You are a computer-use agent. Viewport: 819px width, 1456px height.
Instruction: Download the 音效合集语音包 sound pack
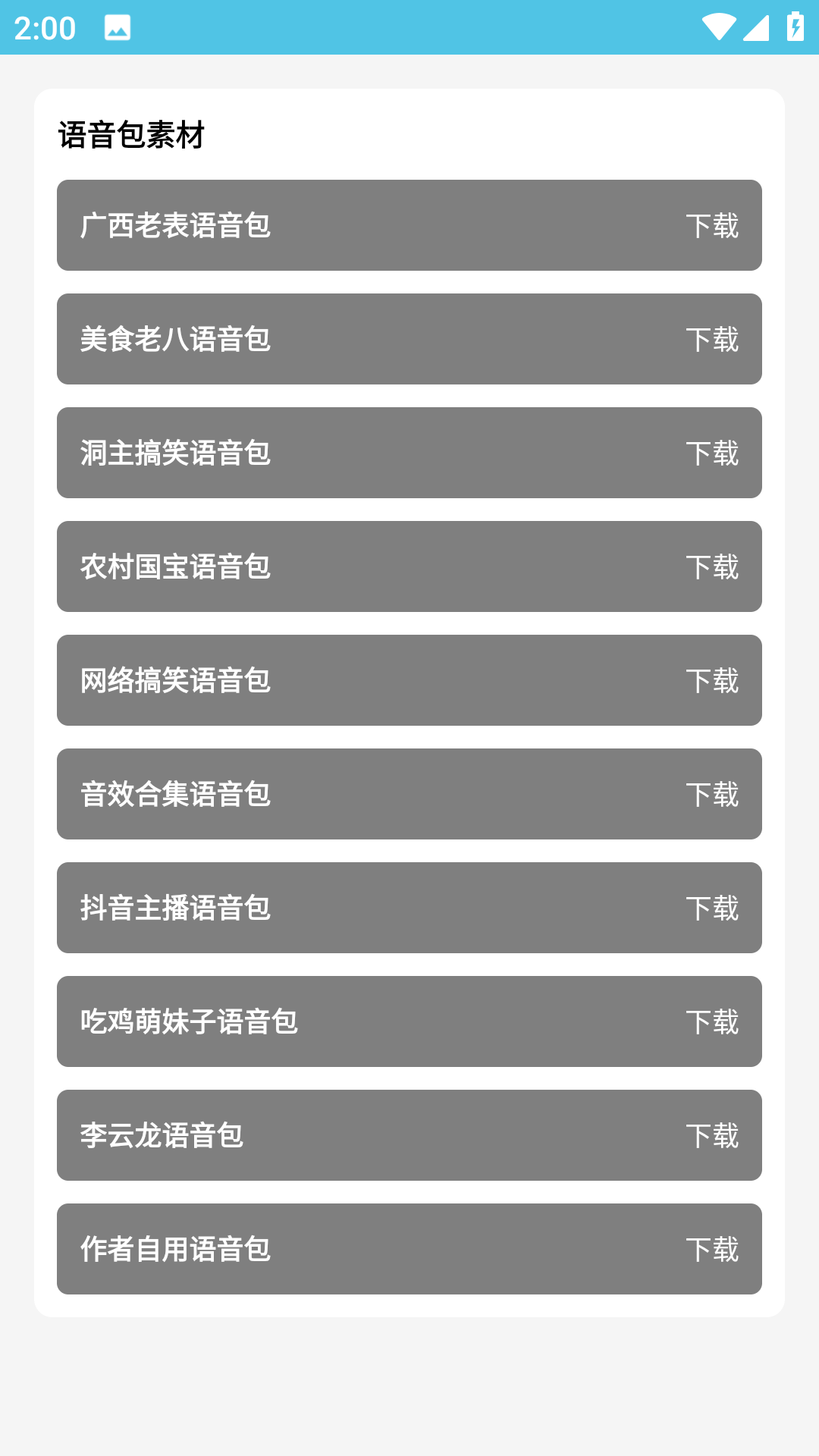(711, 795)
